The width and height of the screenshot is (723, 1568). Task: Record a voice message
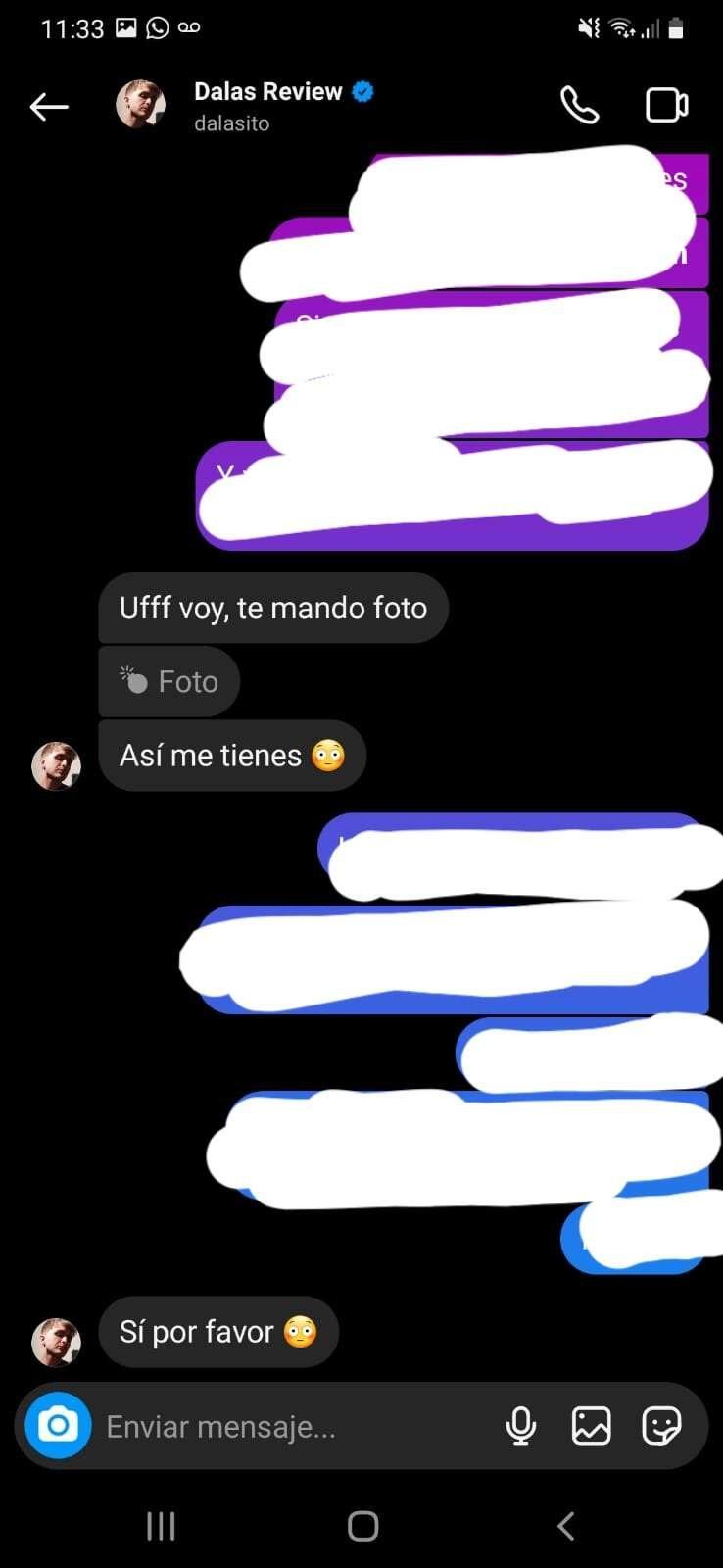coord(521,1426)
